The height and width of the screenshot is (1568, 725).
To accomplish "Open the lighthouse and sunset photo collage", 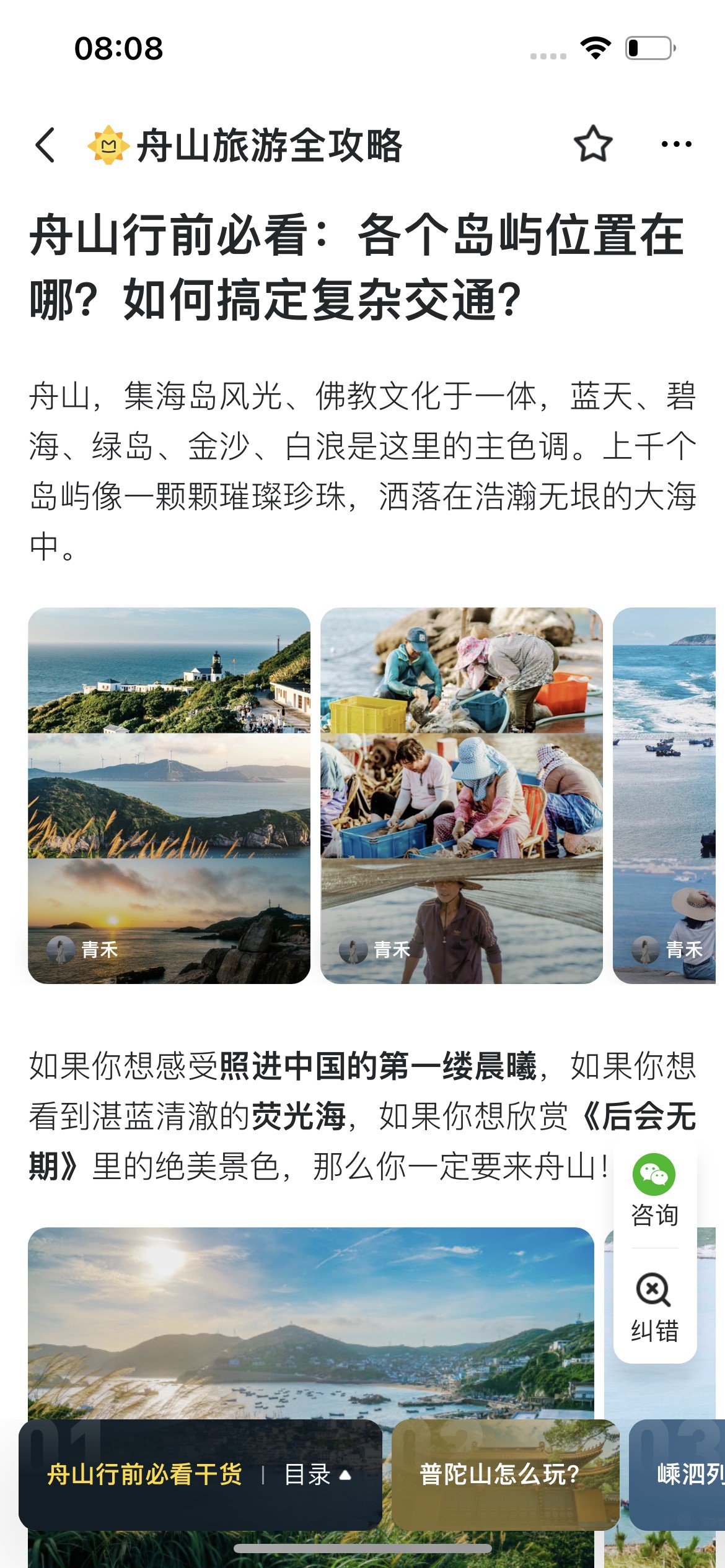I will point(169,795).
